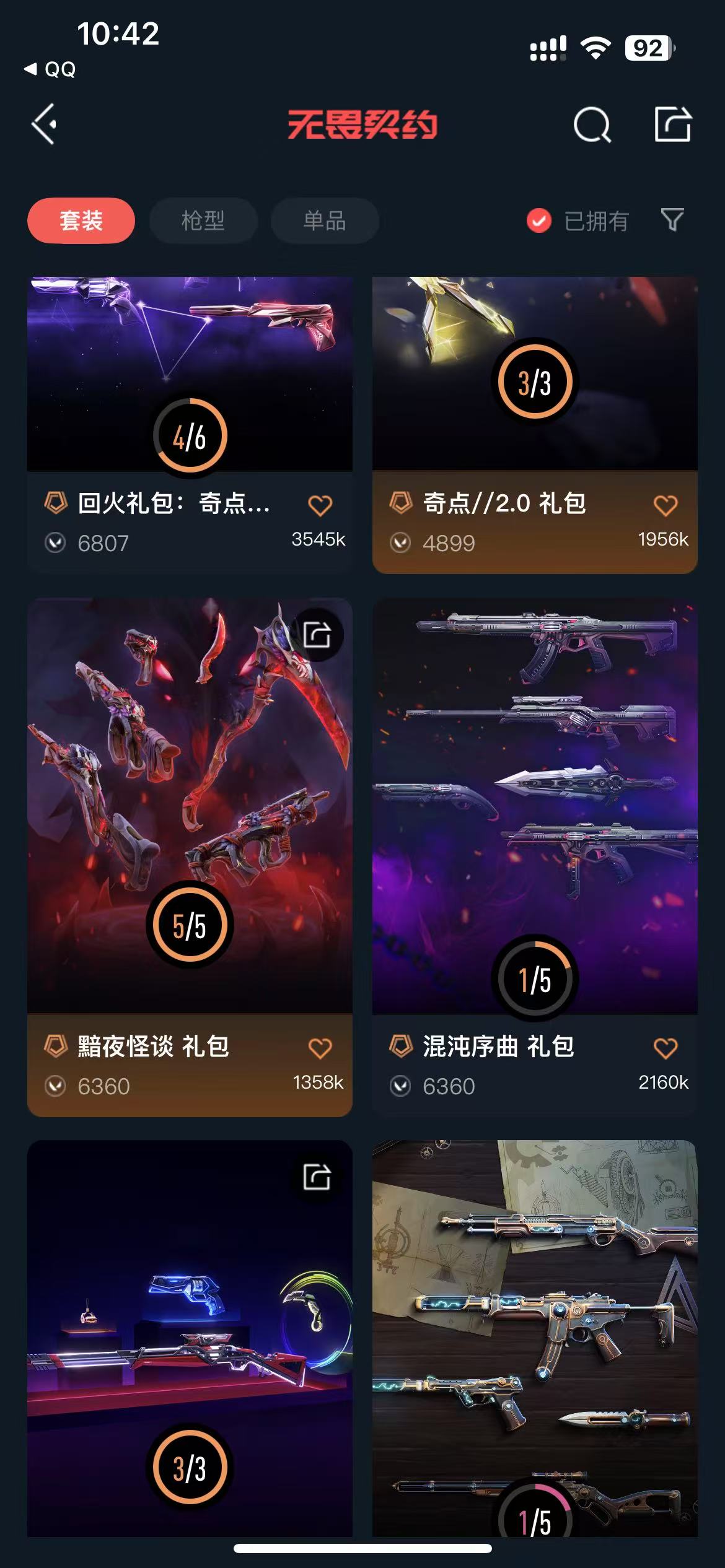Favorite the 回火礼包：奇点 bundle

pyautogui.click(x=320, y=506)
